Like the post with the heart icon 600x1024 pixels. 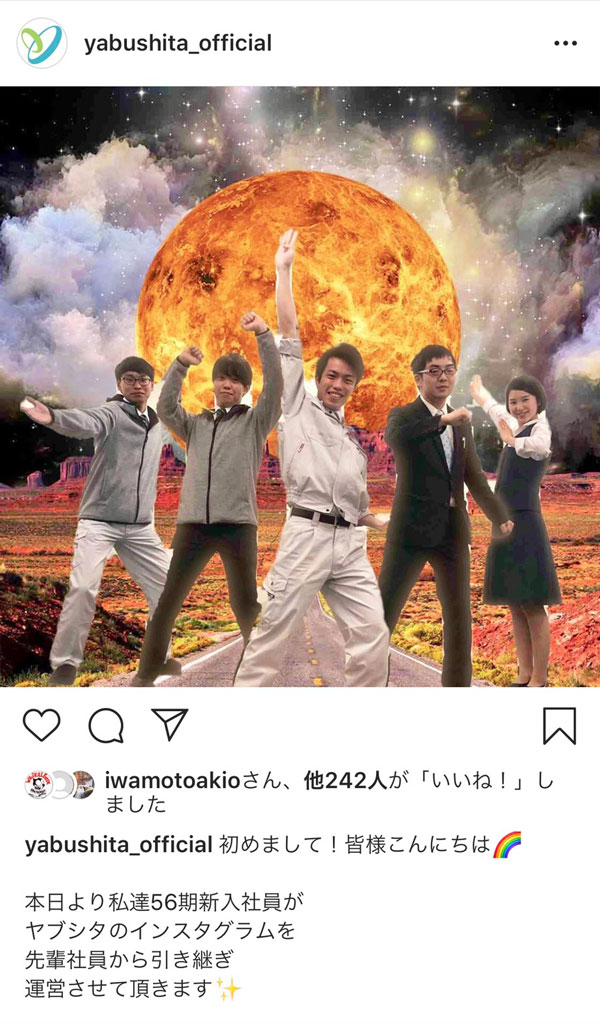pyautogui.click(x=41, y=725)
